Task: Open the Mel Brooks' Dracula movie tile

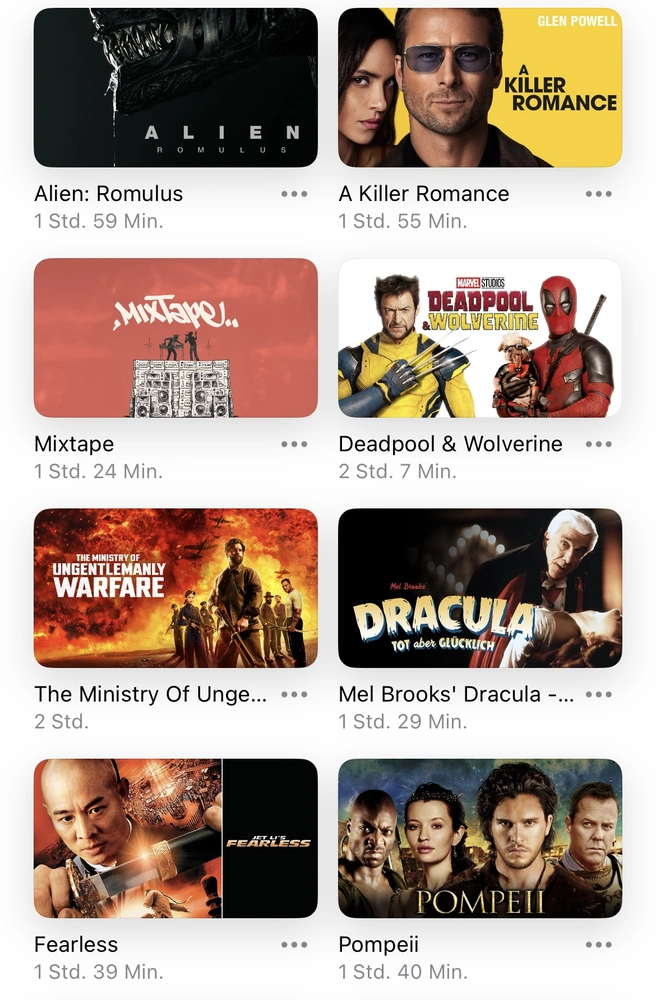Action: pyautogui.click(x=480, y=588)
